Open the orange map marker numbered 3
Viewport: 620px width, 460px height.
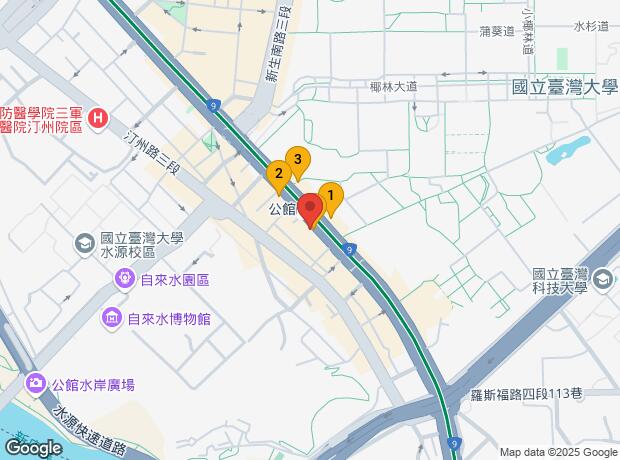click(296, 159)
